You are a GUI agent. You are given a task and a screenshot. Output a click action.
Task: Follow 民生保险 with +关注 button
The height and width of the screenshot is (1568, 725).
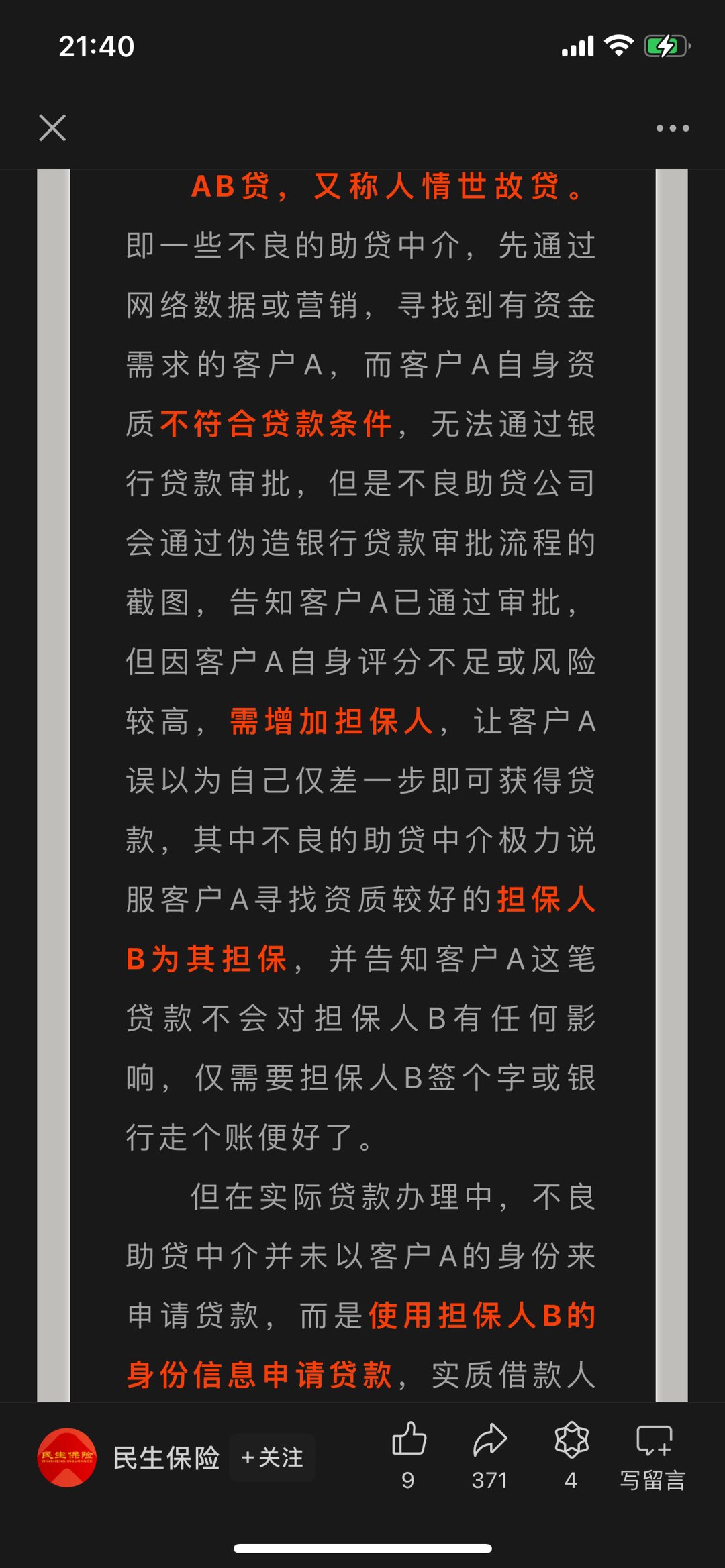pyautogui.click(x=273, y=1457)
